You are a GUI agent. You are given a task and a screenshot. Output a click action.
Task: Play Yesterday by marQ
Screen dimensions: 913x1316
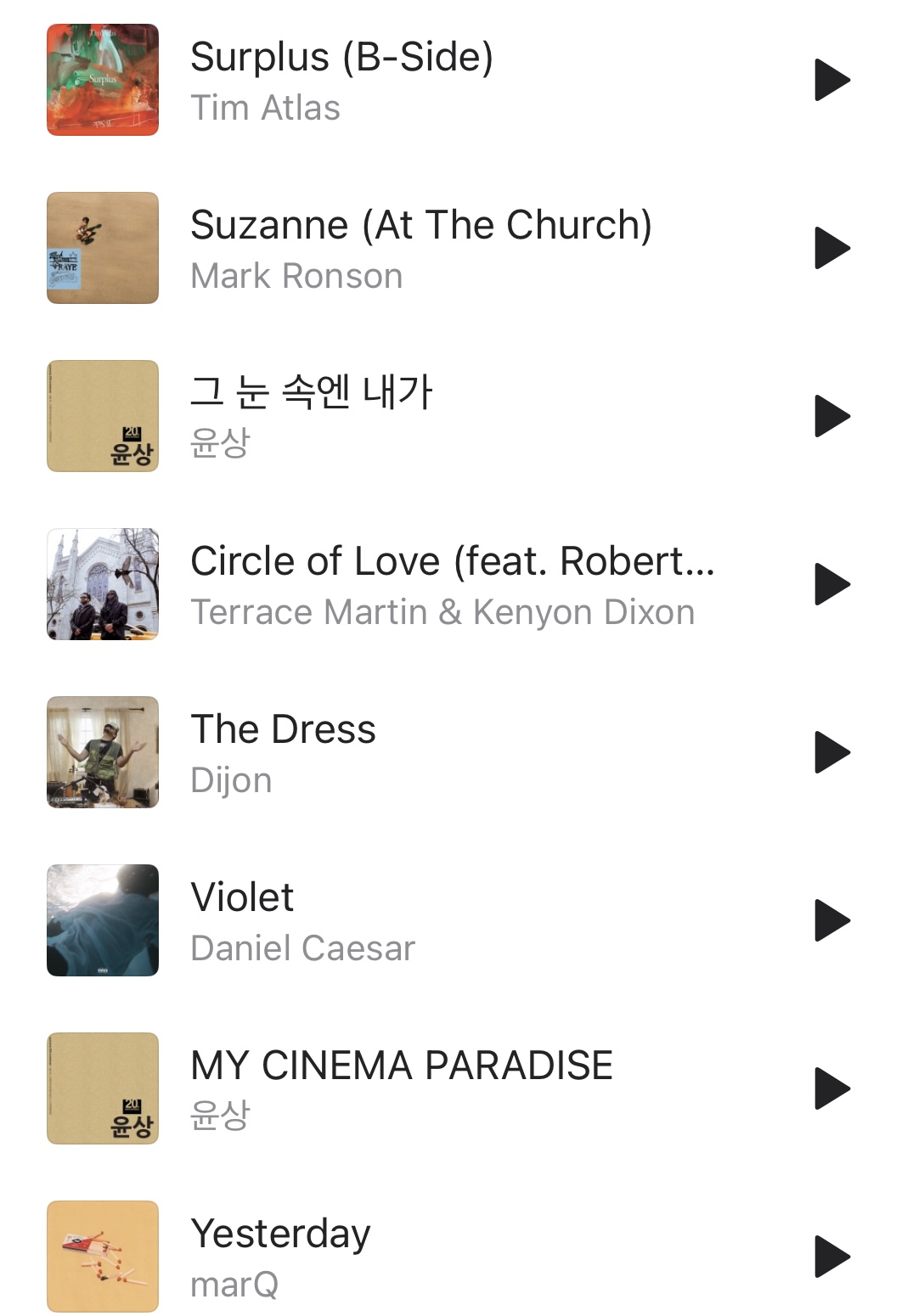coord(831,1257)
